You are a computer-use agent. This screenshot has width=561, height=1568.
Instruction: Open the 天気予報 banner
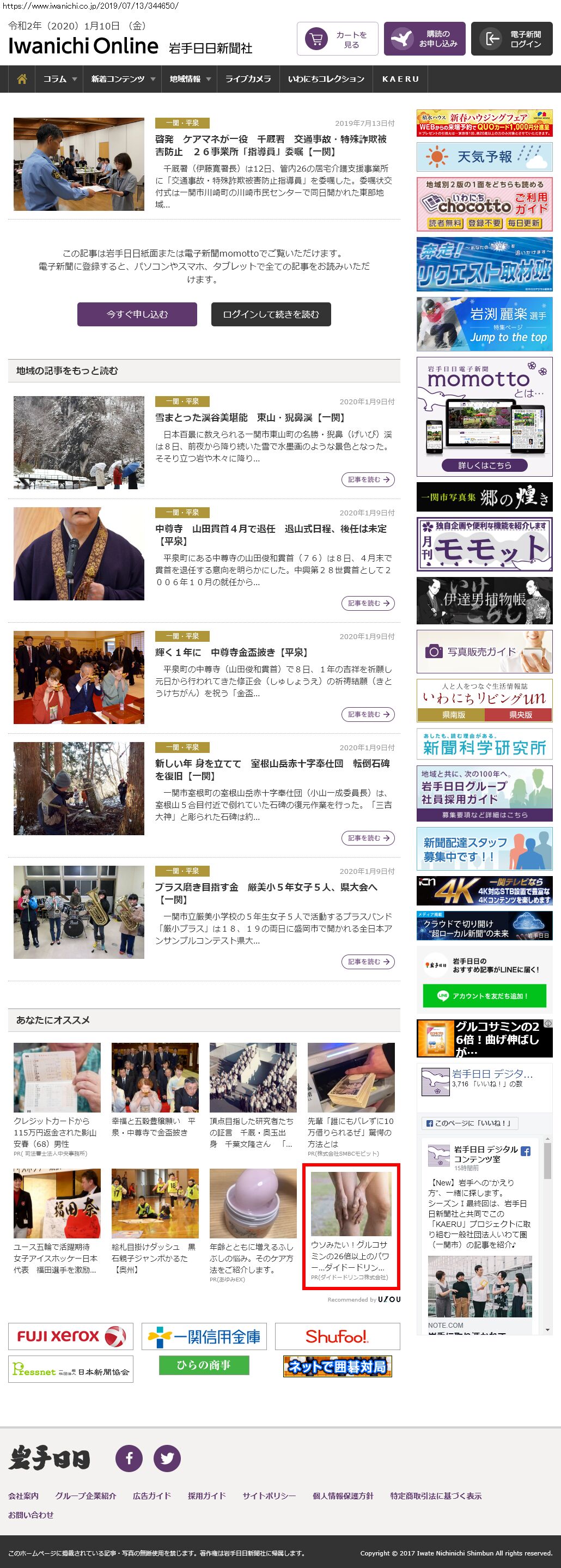(x=484, y=157)
